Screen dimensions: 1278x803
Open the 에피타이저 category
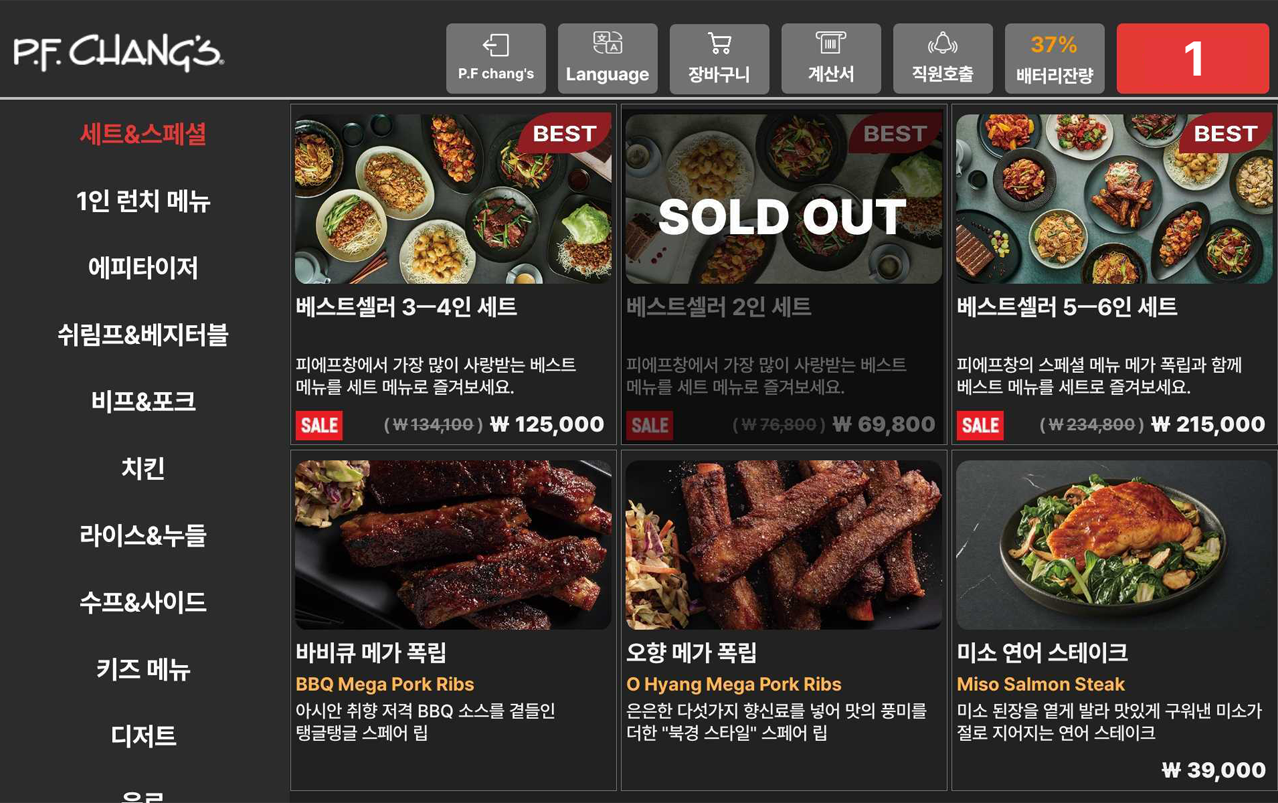[143, 268]
